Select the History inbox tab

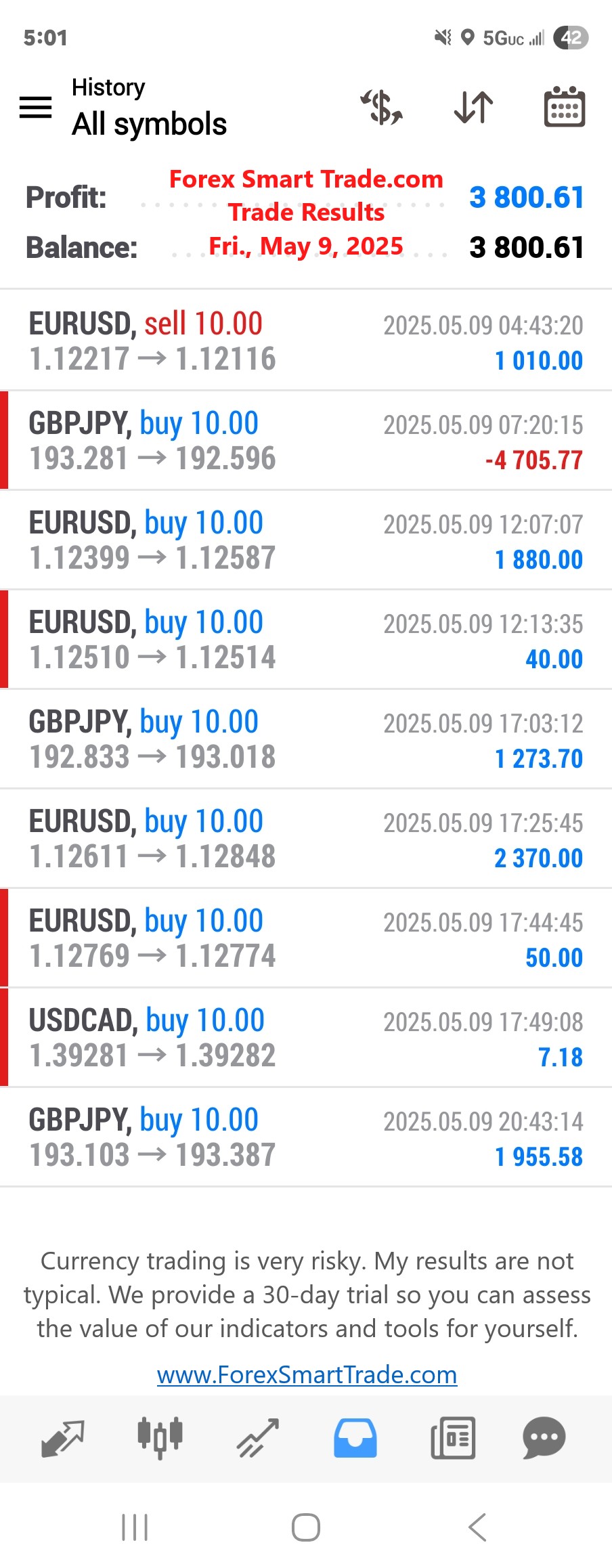355,1437
